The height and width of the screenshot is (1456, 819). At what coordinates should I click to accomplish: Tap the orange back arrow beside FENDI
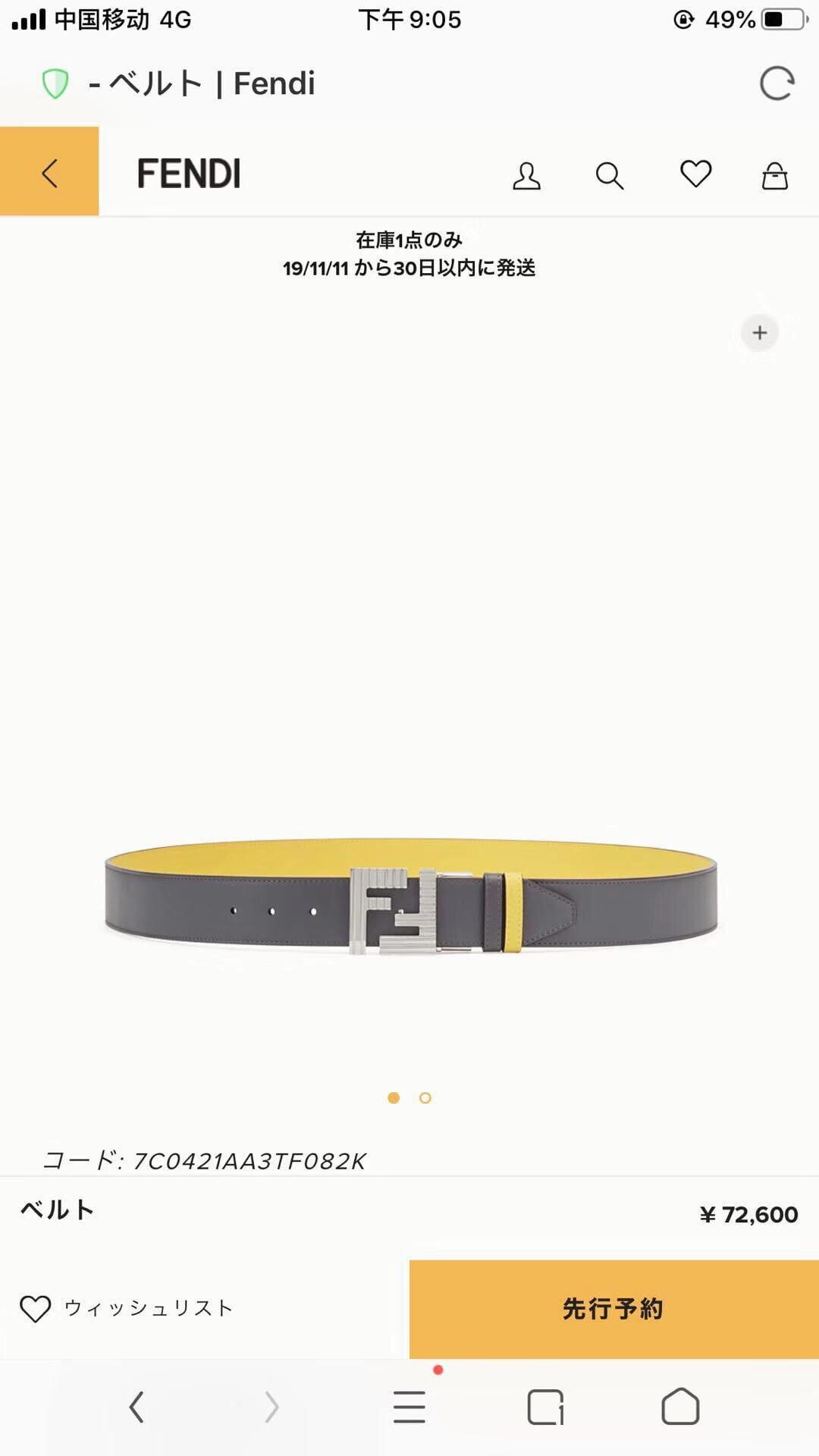point(49,172)
